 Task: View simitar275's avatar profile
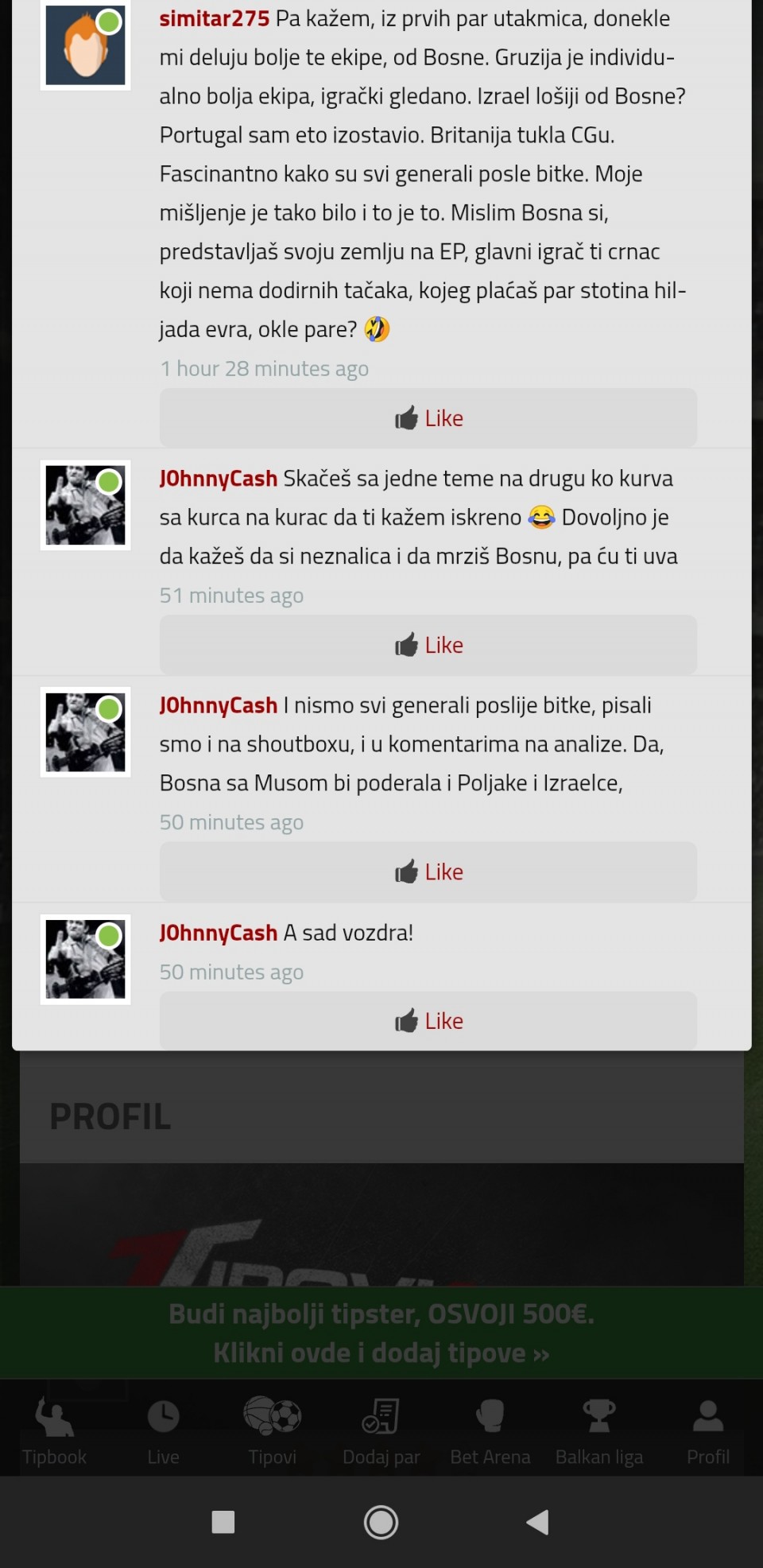click(85, 46)
